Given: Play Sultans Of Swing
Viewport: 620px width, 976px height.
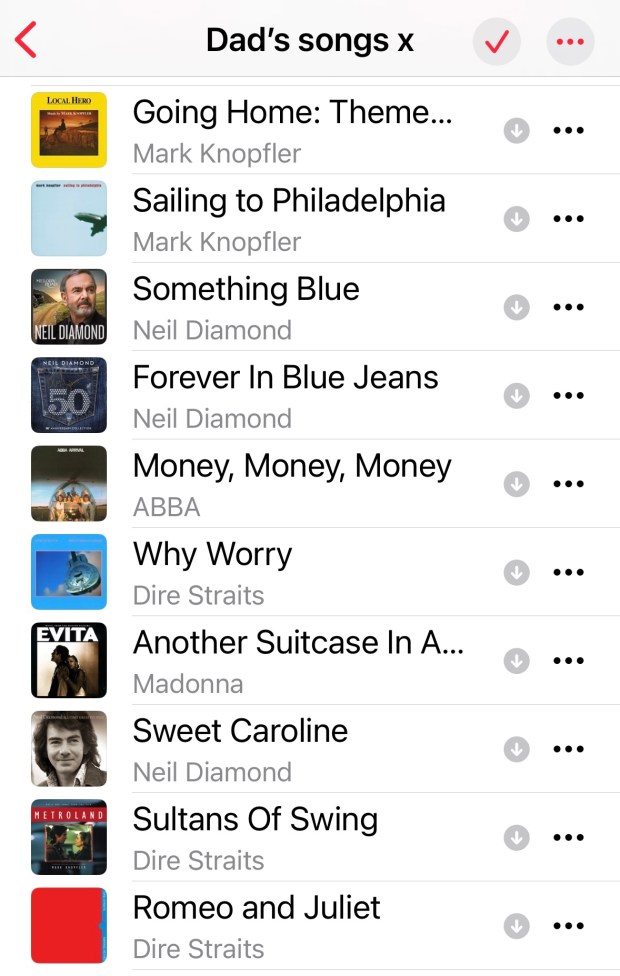Looking at the screenshot, I should 255,837.
